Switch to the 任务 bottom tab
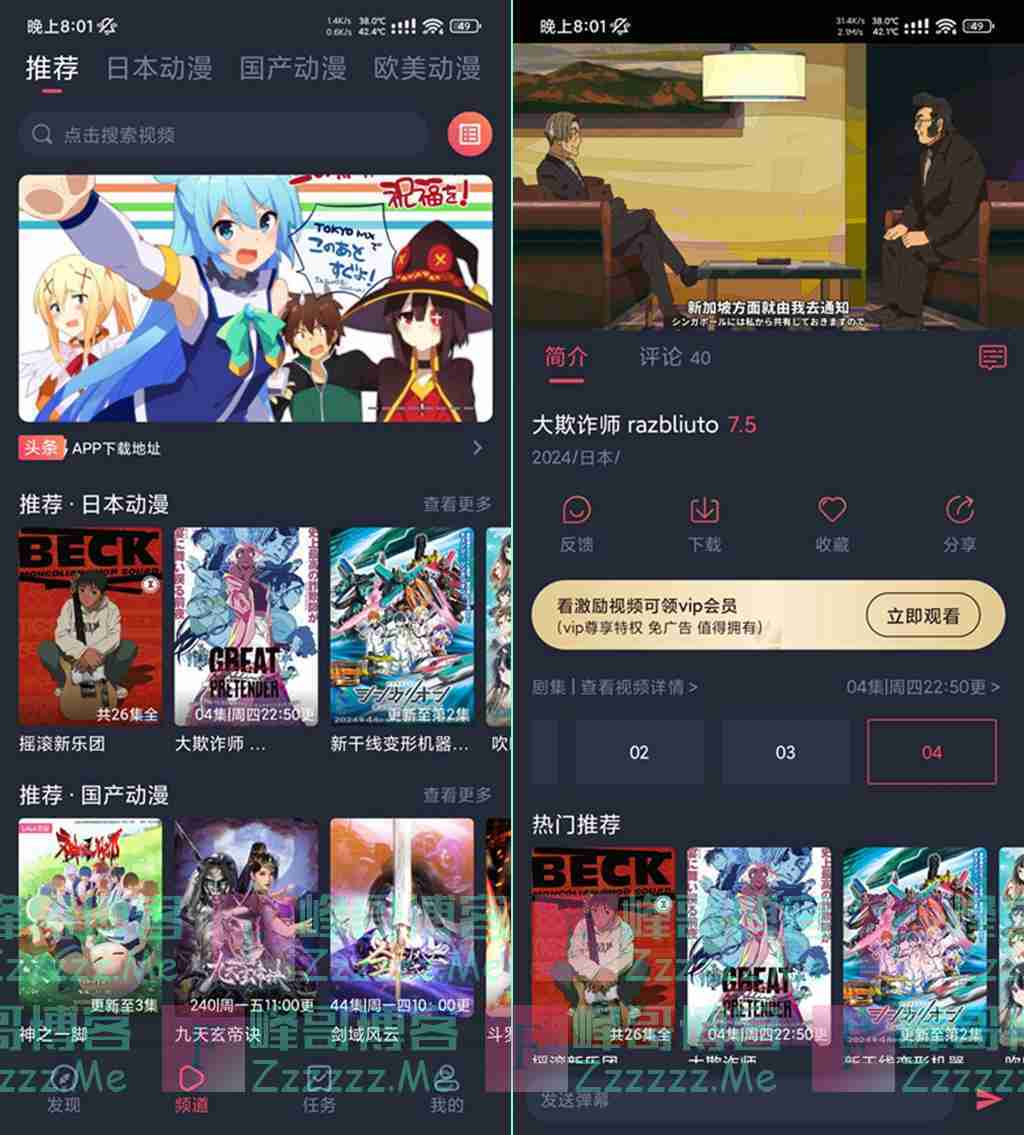1024x1135 pixels. [319, 1088]
